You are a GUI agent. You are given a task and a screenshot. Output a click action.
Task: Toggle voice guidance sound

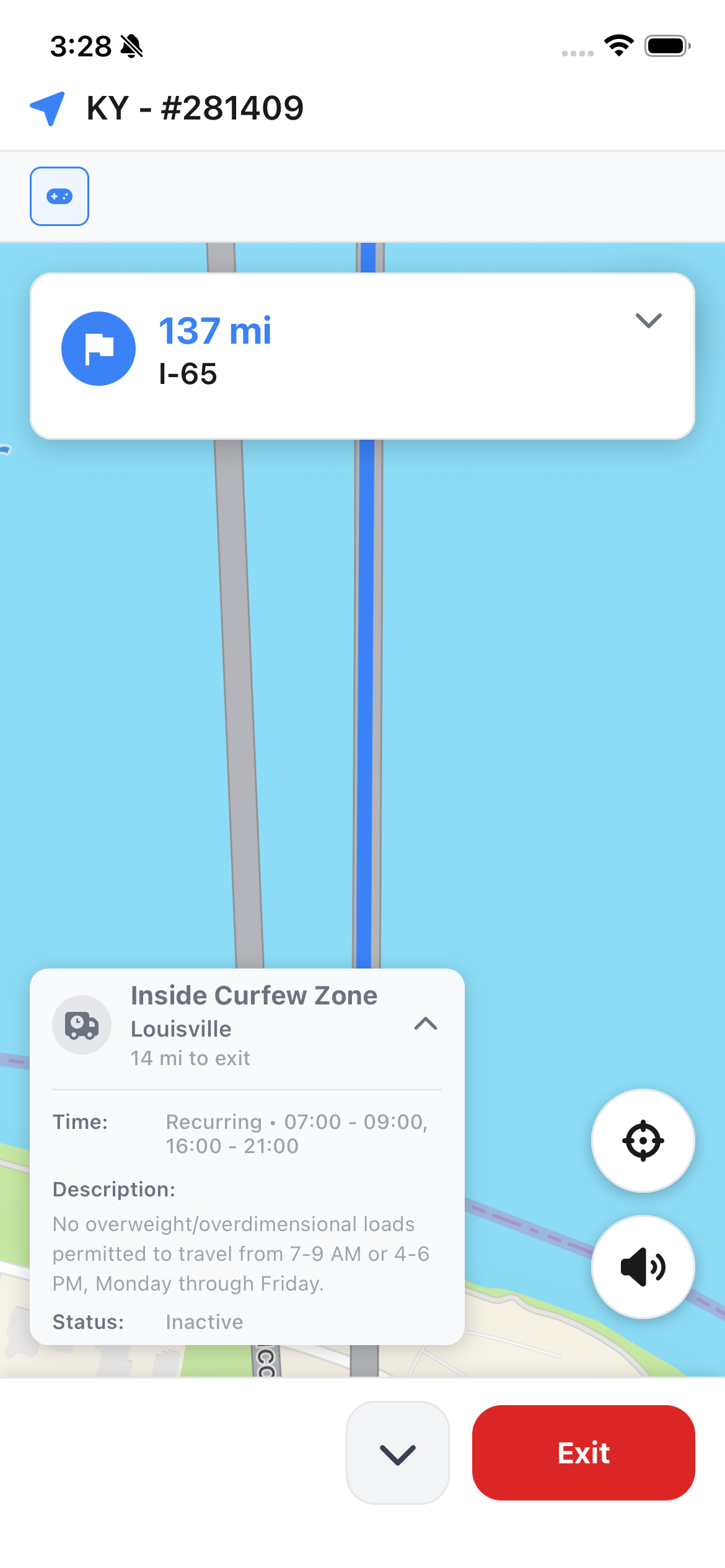coord(643,1267)
